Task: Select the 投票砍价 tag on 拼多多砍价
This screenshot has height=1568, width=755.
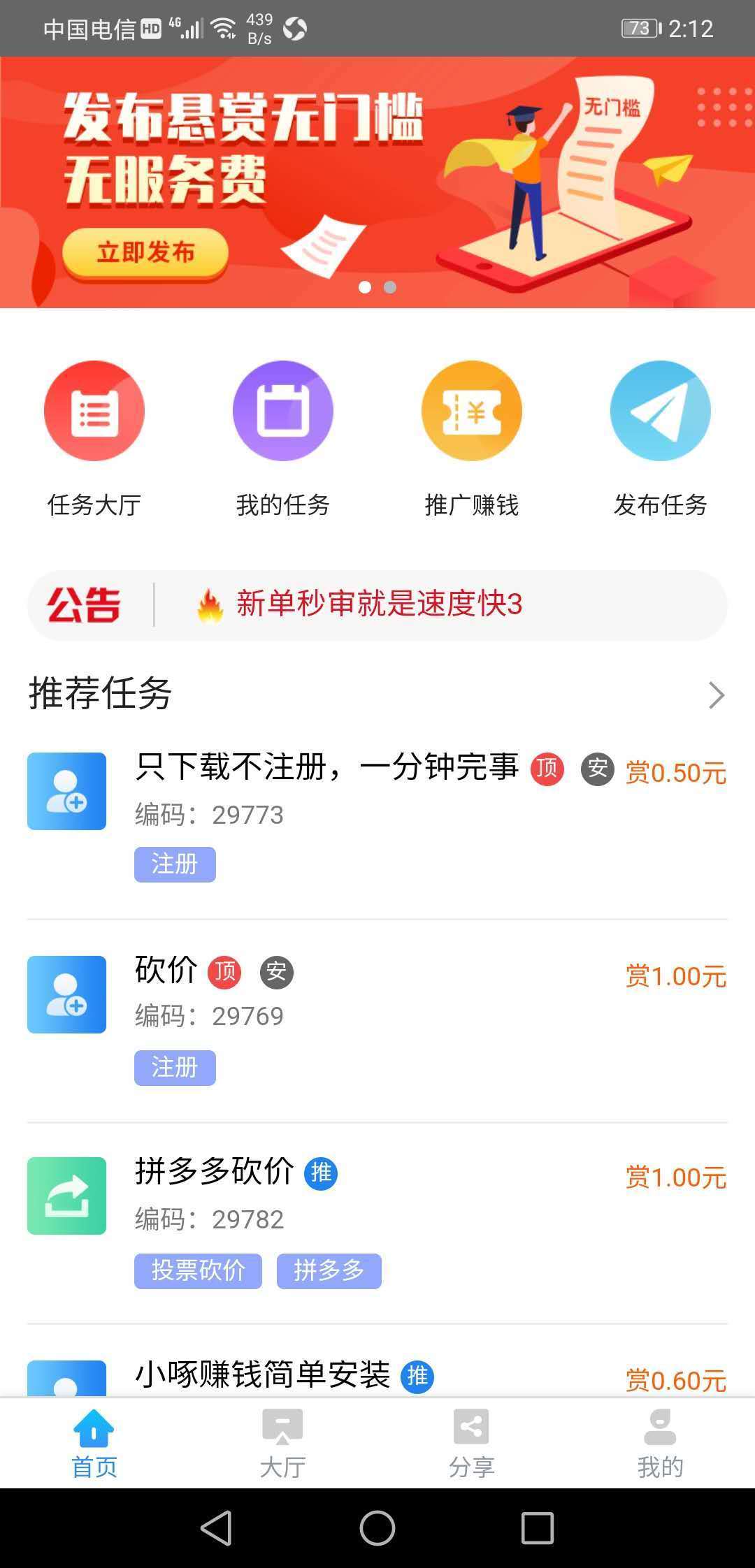Action: click(x=198, y=1271)
